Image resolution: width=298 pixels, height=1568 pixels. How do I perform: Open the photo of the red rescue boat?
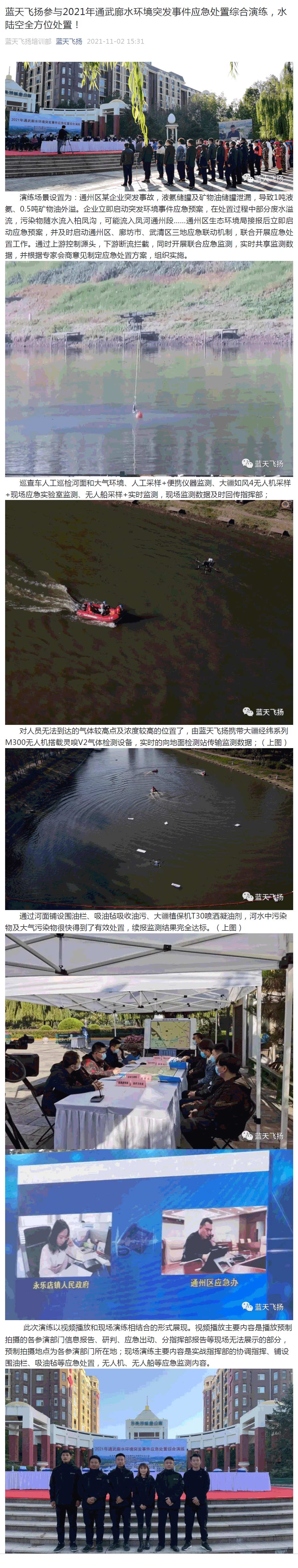pos(149,612)
